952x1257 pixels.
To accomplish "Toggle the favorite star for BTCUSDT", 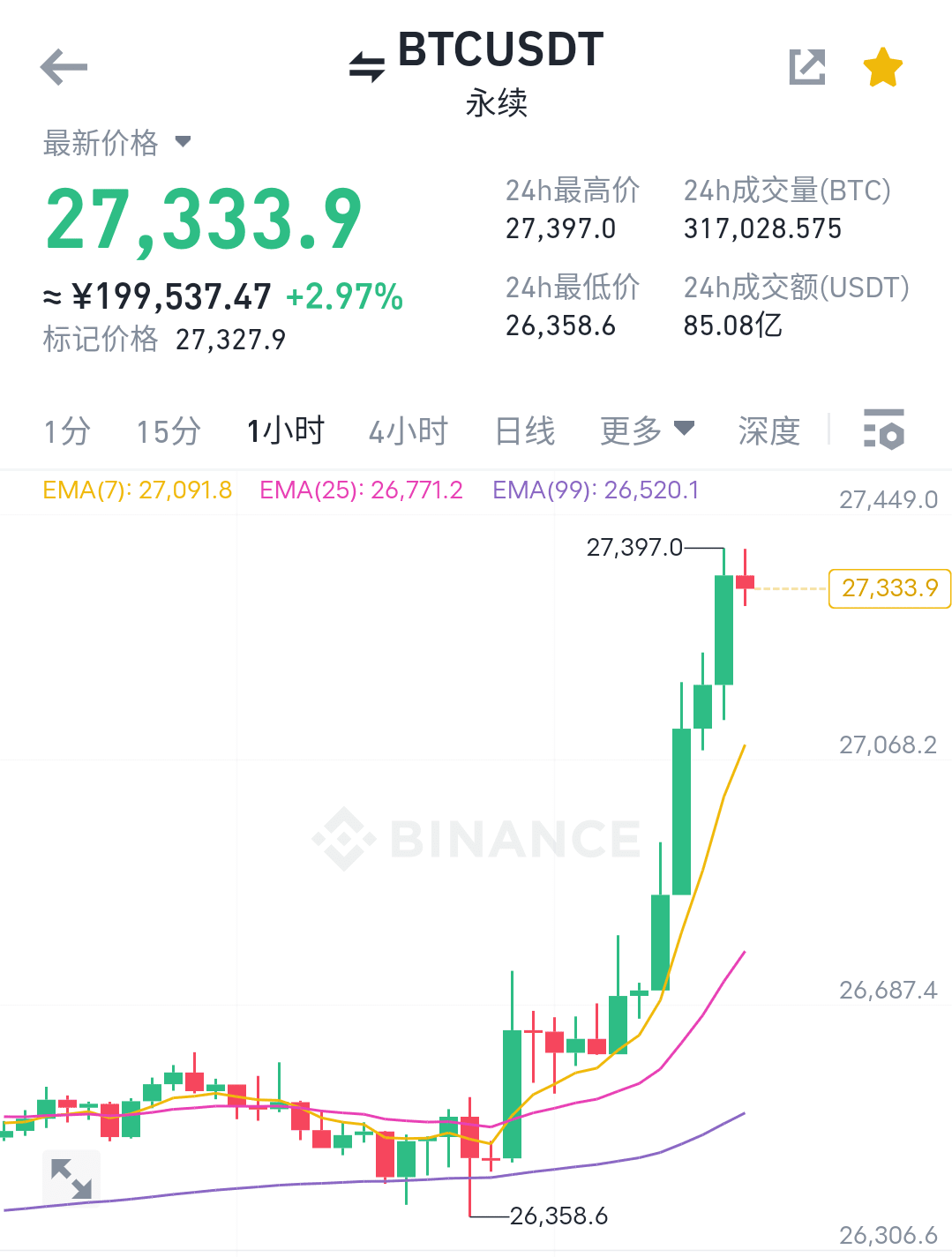I will pyautogui.click(x=881, y=66).
